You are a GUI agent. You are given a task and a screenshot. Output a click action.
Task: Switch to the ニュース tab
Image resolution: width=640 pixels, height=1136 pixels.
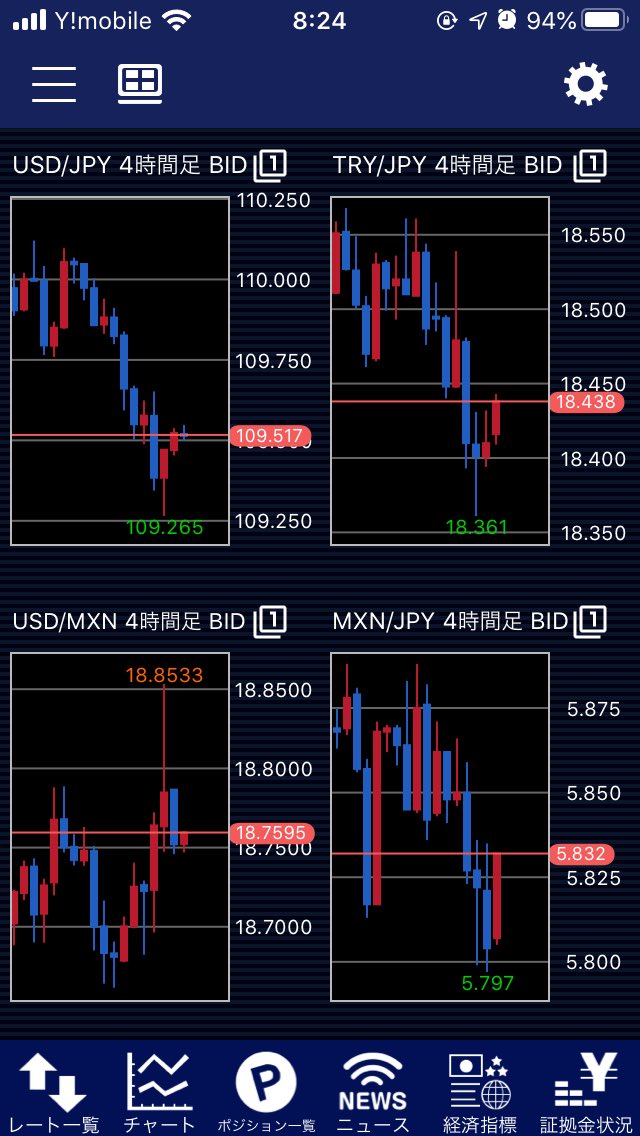tap(373, 1090)
